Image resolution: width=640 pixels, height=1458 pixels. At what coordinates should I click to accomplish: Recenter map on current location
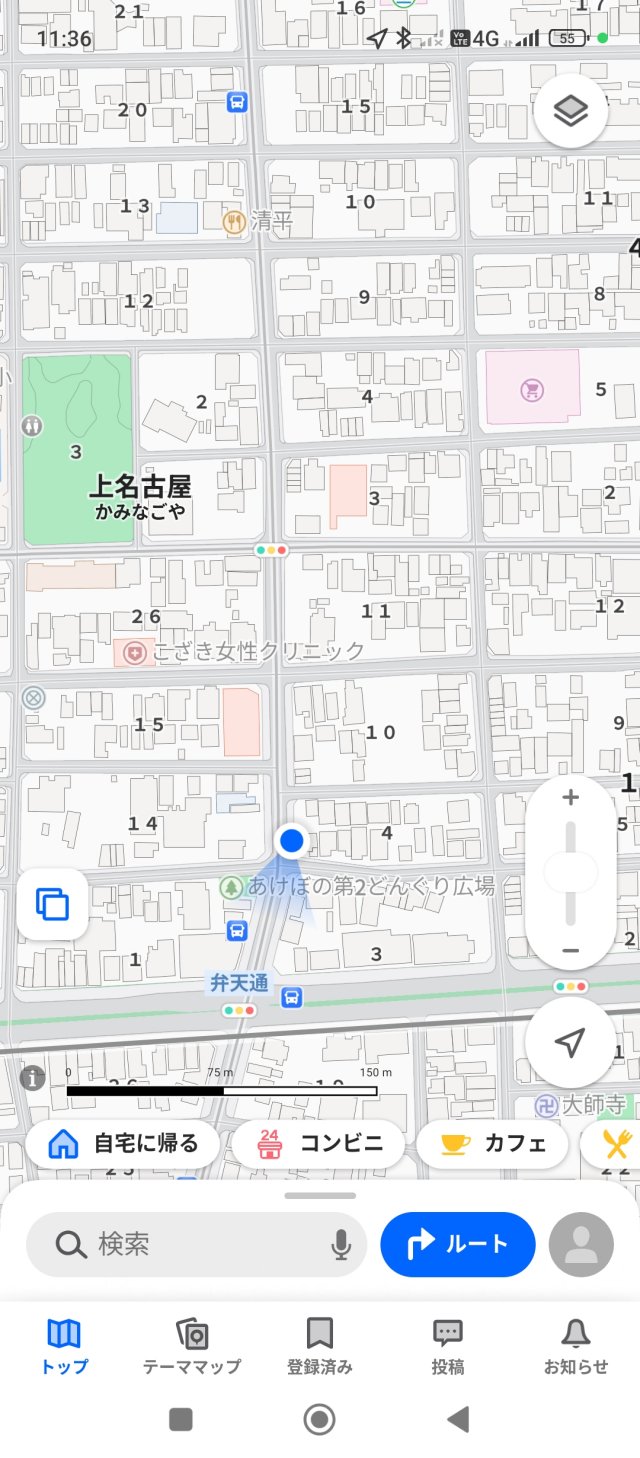coord(570,1043)
